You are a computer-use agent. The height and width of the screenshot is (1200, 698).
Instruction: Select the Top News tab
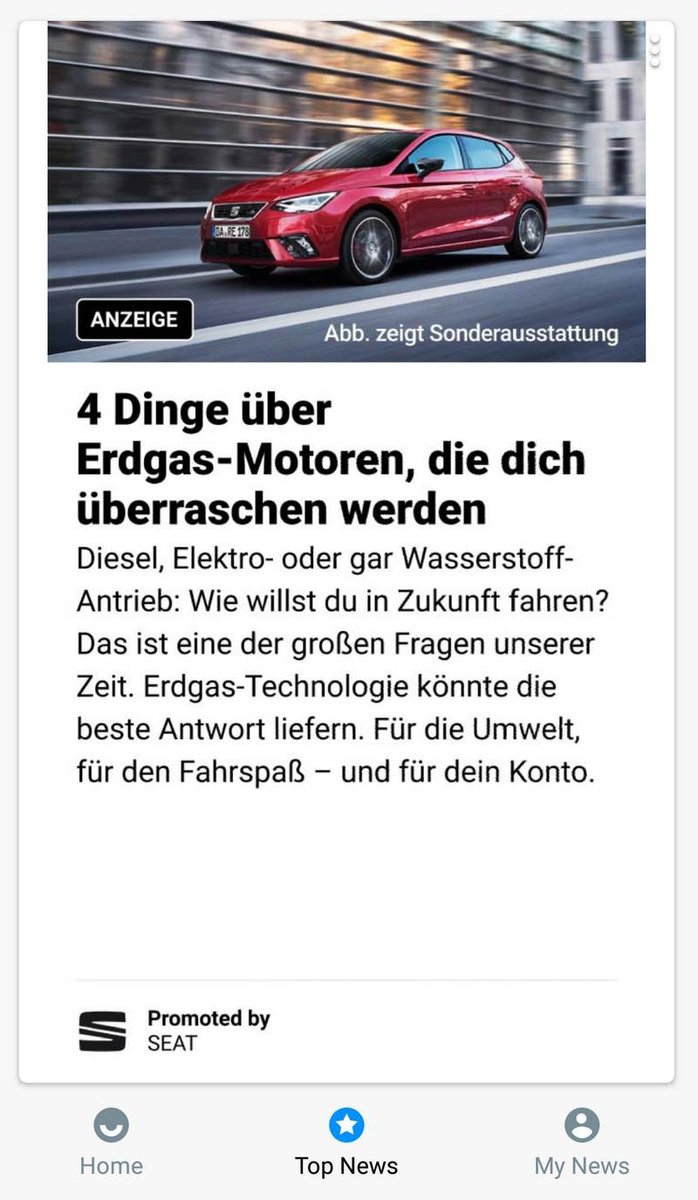click(346, 1143)
